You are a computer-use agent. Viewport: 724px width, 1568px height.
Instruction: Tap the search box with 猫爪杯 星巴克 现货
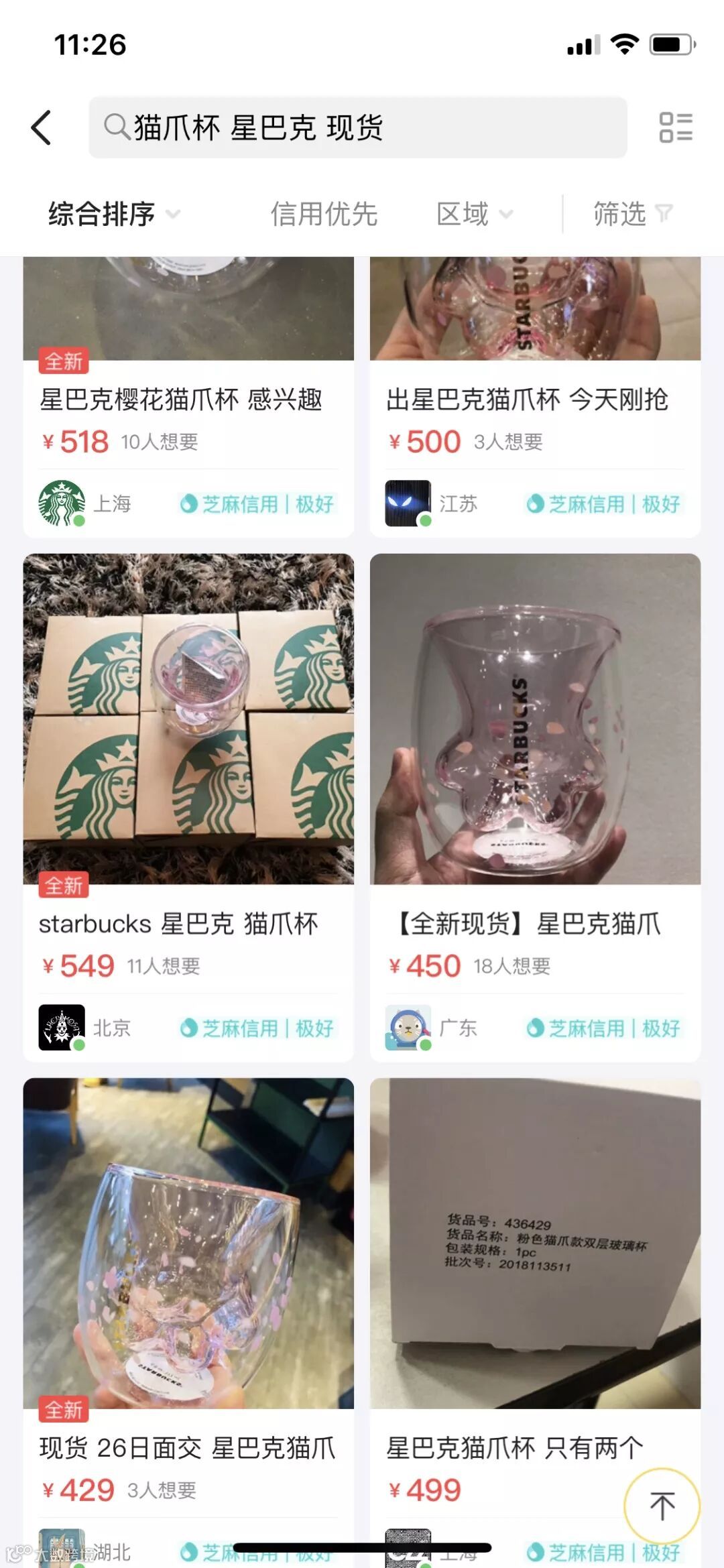click(357, 127)
